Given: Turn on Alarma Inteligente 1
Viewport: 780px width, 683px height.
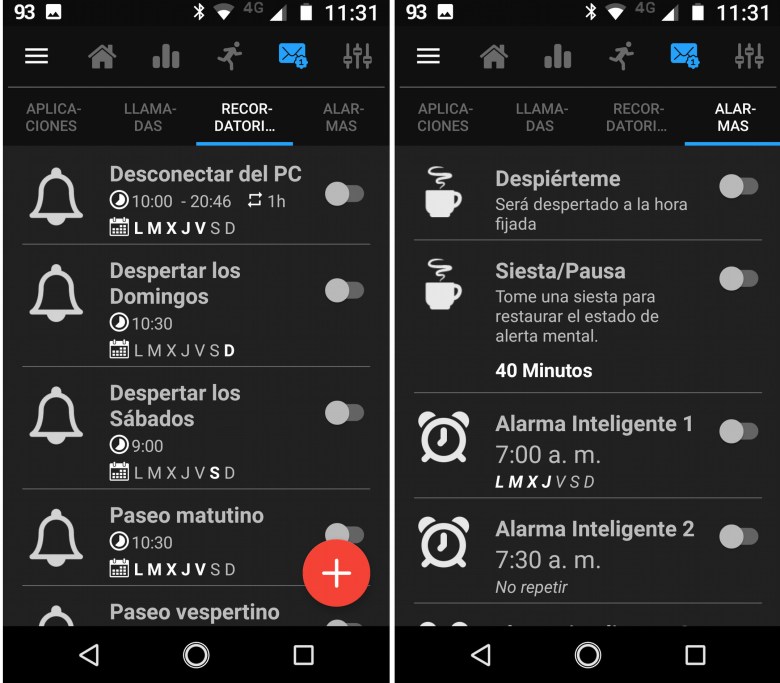Looking at the screenshot, I should [738, 431].
